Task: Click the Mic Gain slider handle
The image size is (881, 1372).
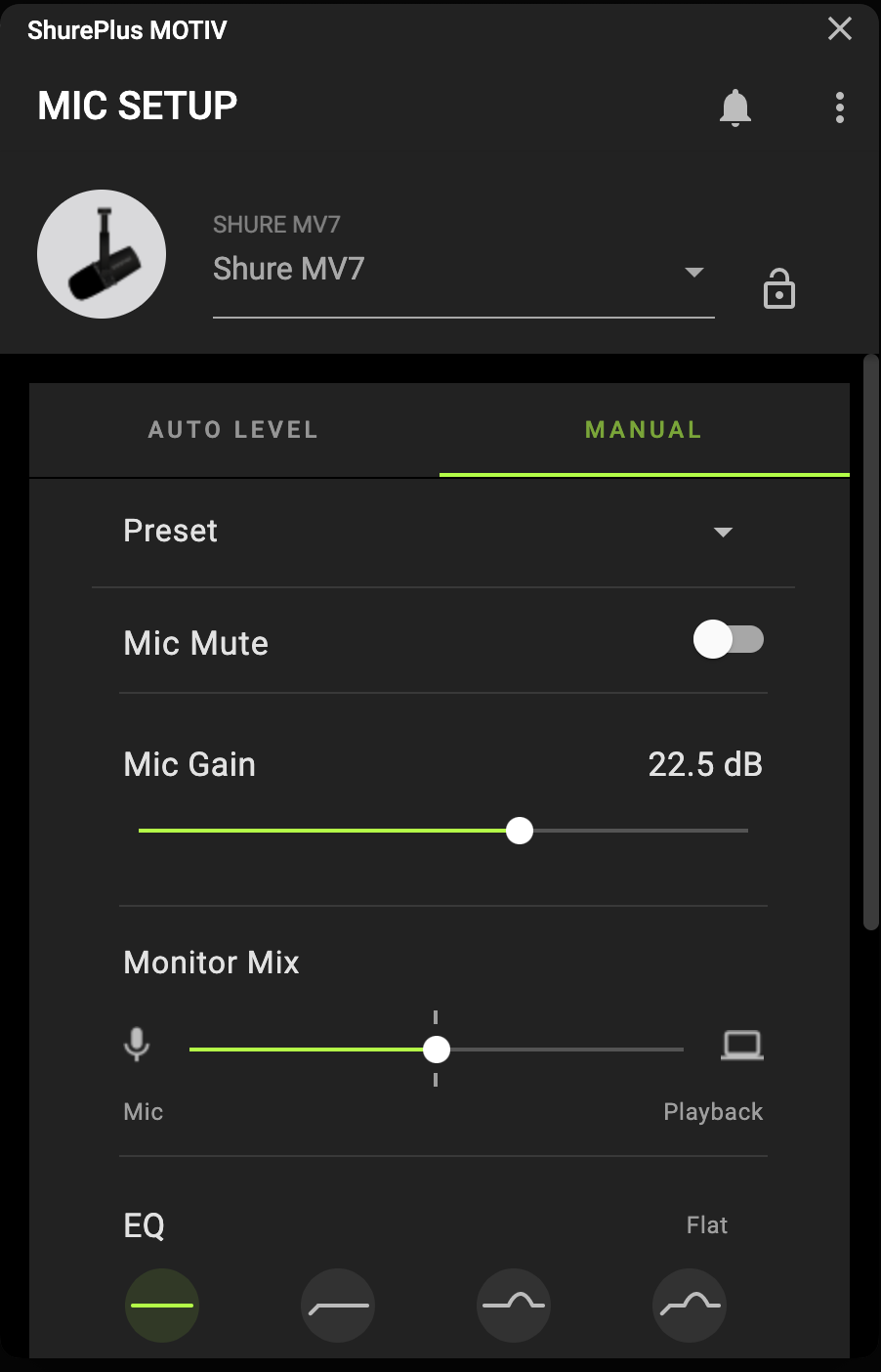Action: (520, 831)
